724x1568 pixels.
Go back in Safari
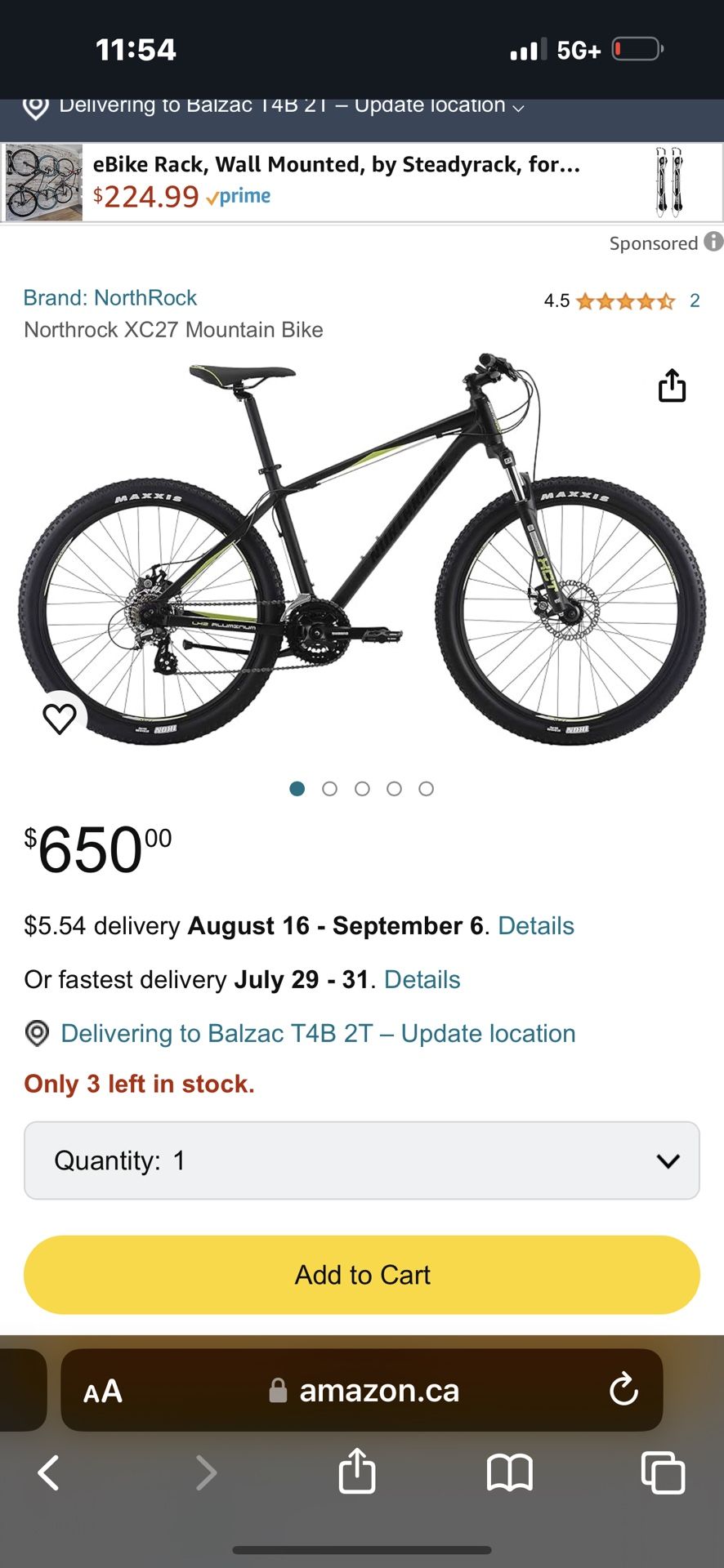49,1473
